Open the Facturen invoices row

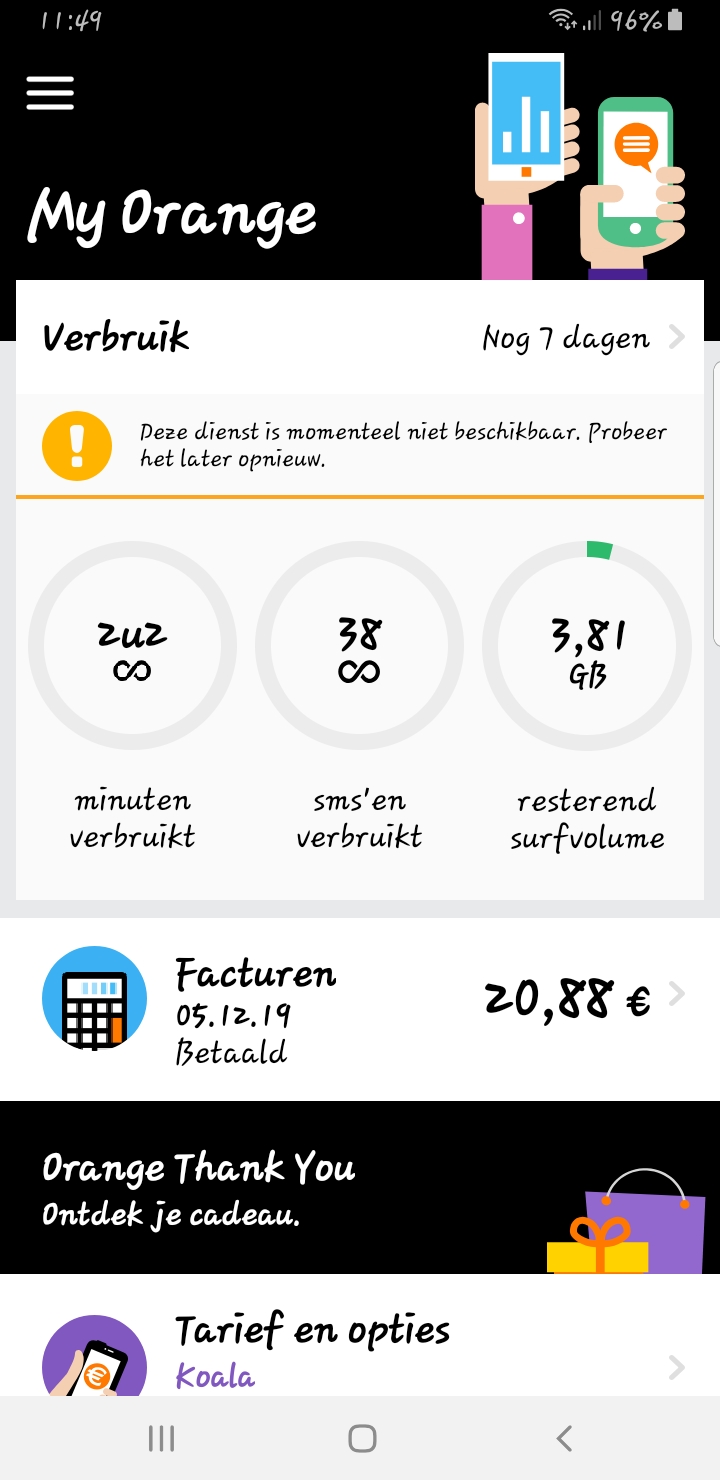pyautogui.click(x=360, y=1009)
